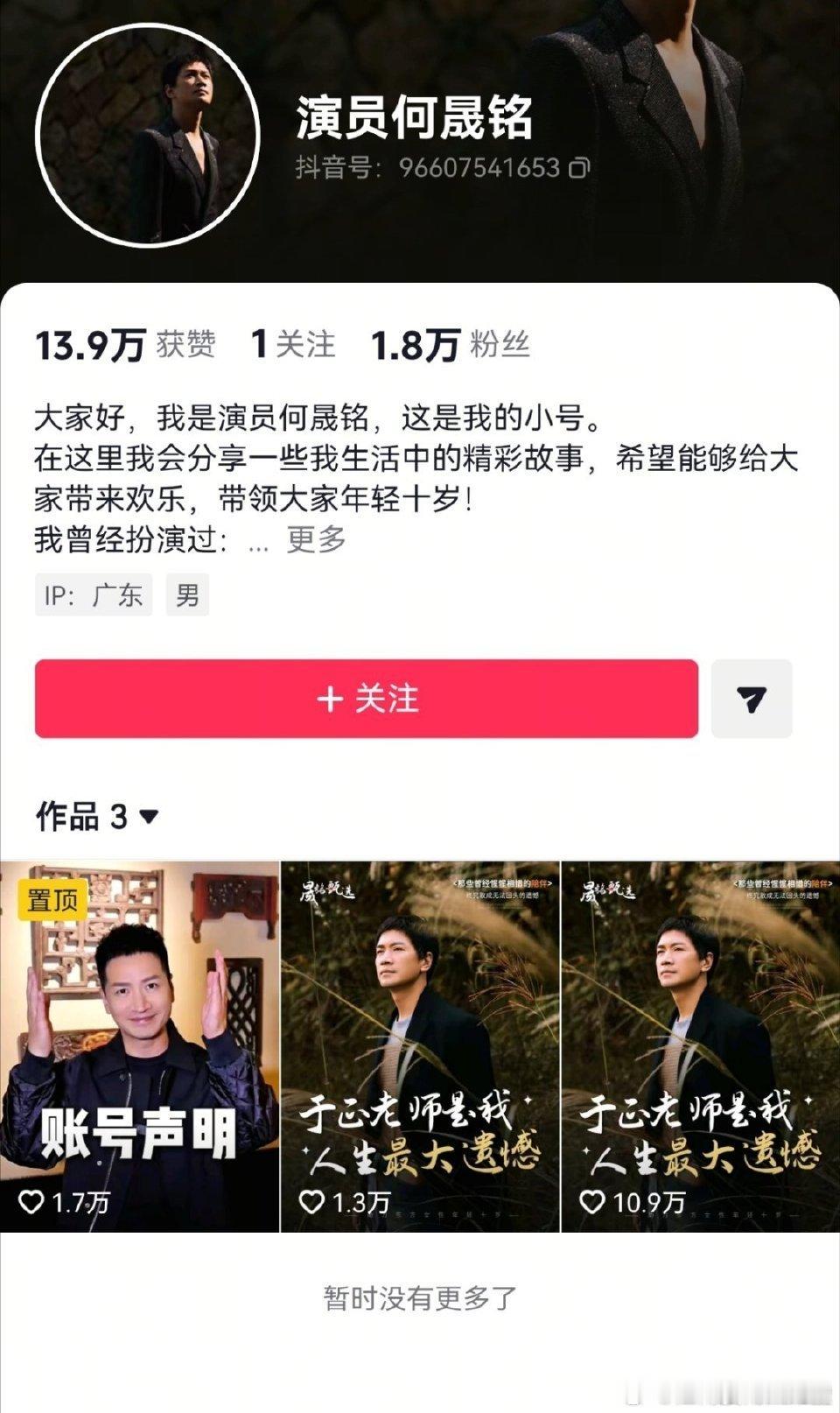Expand the bio with 更多
This screenshot has height=1413, width=840.
(x=312, y=542)
